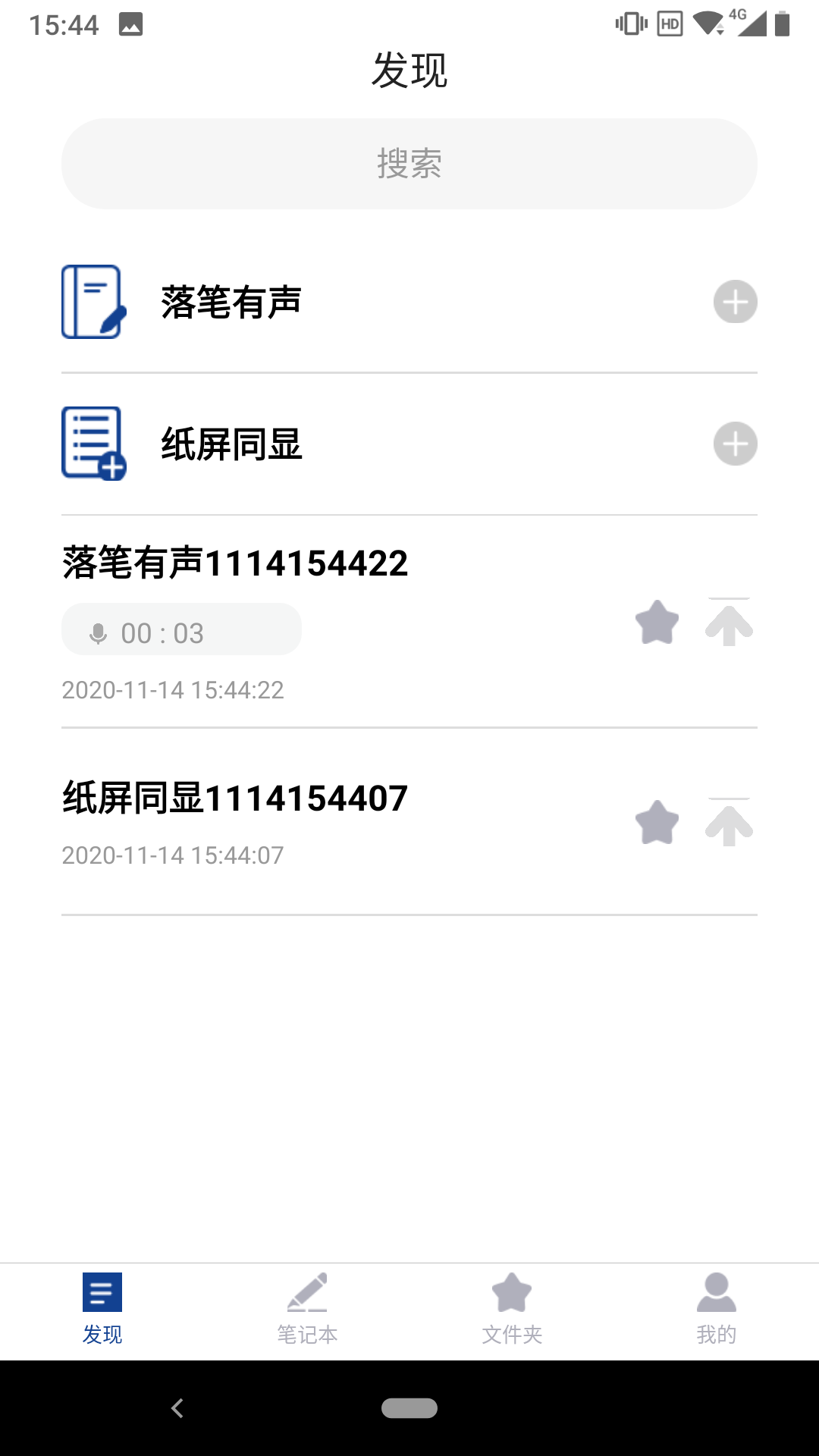
Task: Open the 文件夹 star icon in bottom bar
Action: [512, 1291]
